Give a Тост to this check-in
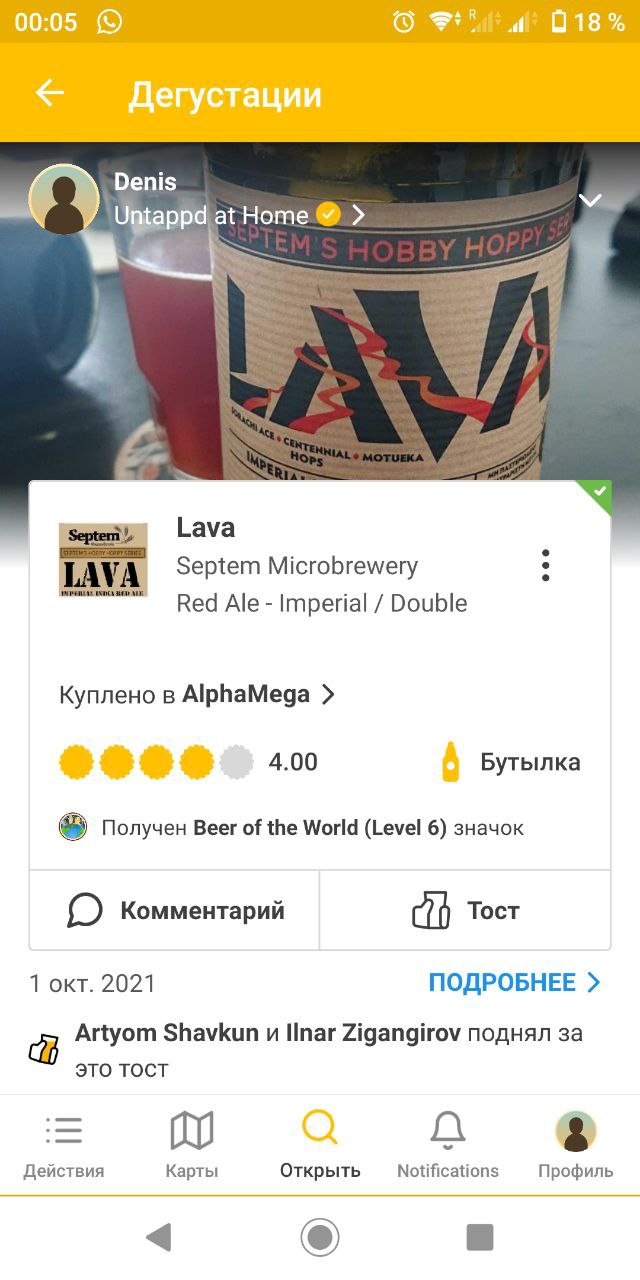640x1280 pixels. tap(466, 910)
